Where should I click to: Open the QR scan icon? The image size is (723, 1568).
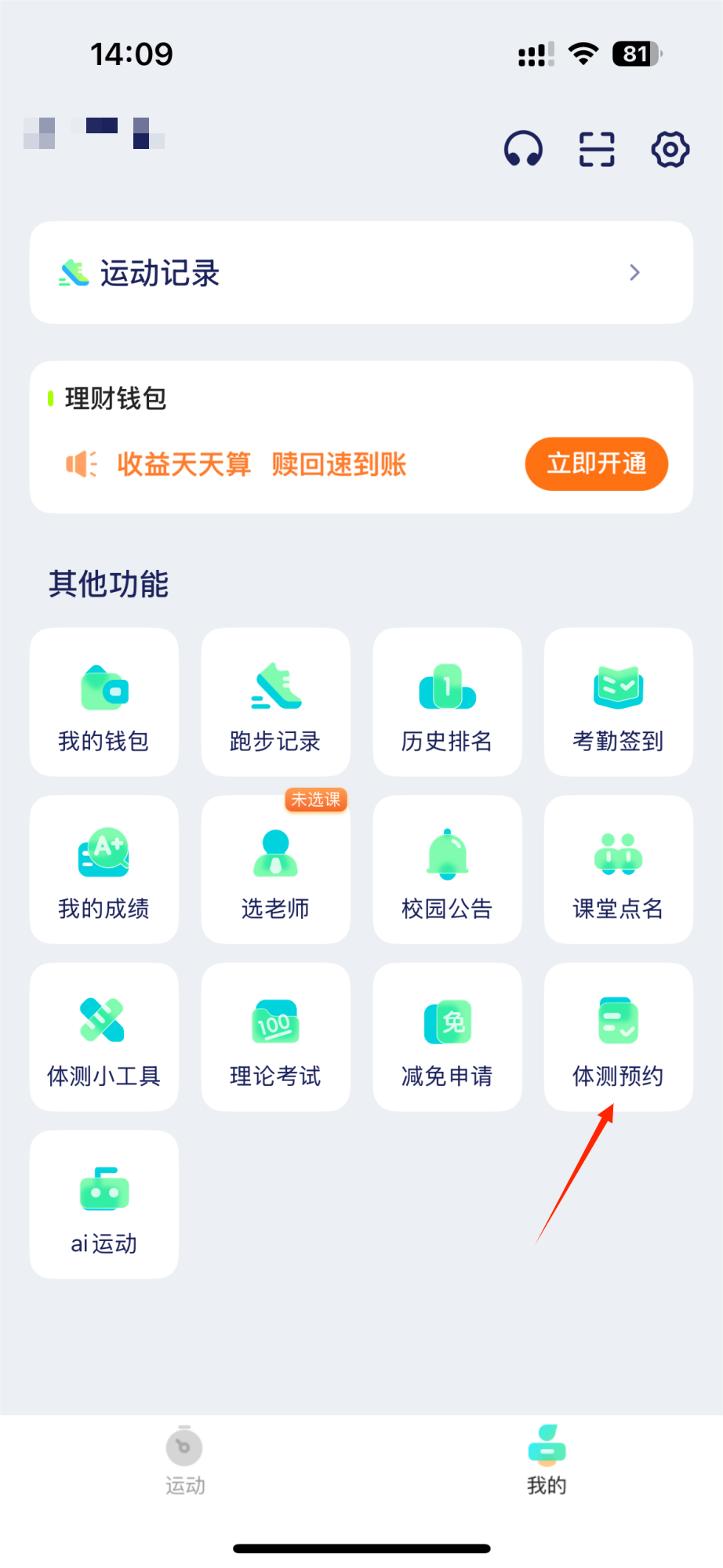pos(597,149)
